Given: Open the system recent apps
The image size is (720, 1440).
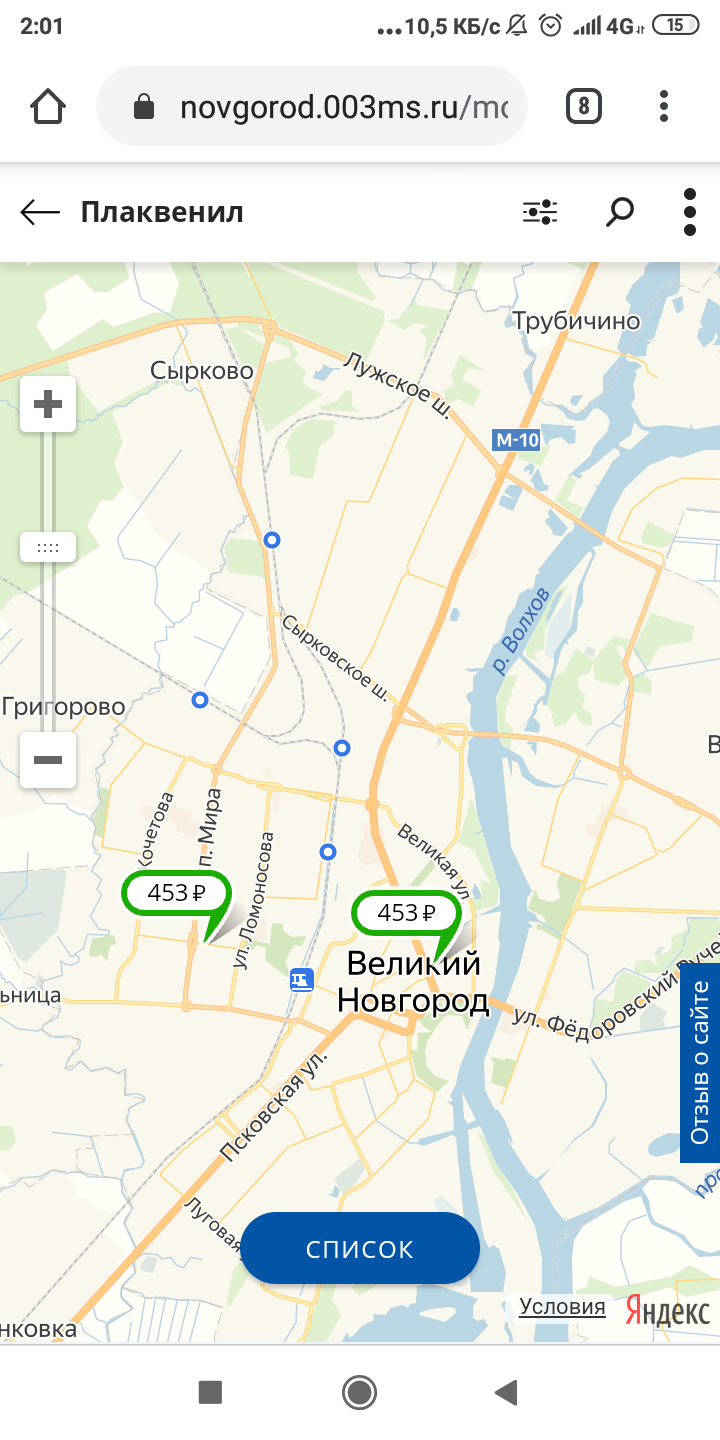Looking at the screenshot, I should point(210,1392).
